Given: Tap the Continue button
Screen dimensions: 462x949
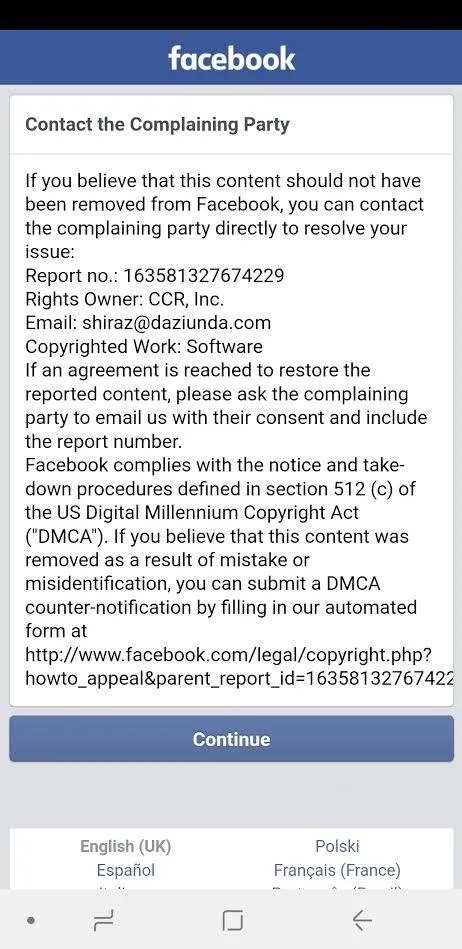Looking at the screenshot, I should pyautogui.click(x=231, y=738).
